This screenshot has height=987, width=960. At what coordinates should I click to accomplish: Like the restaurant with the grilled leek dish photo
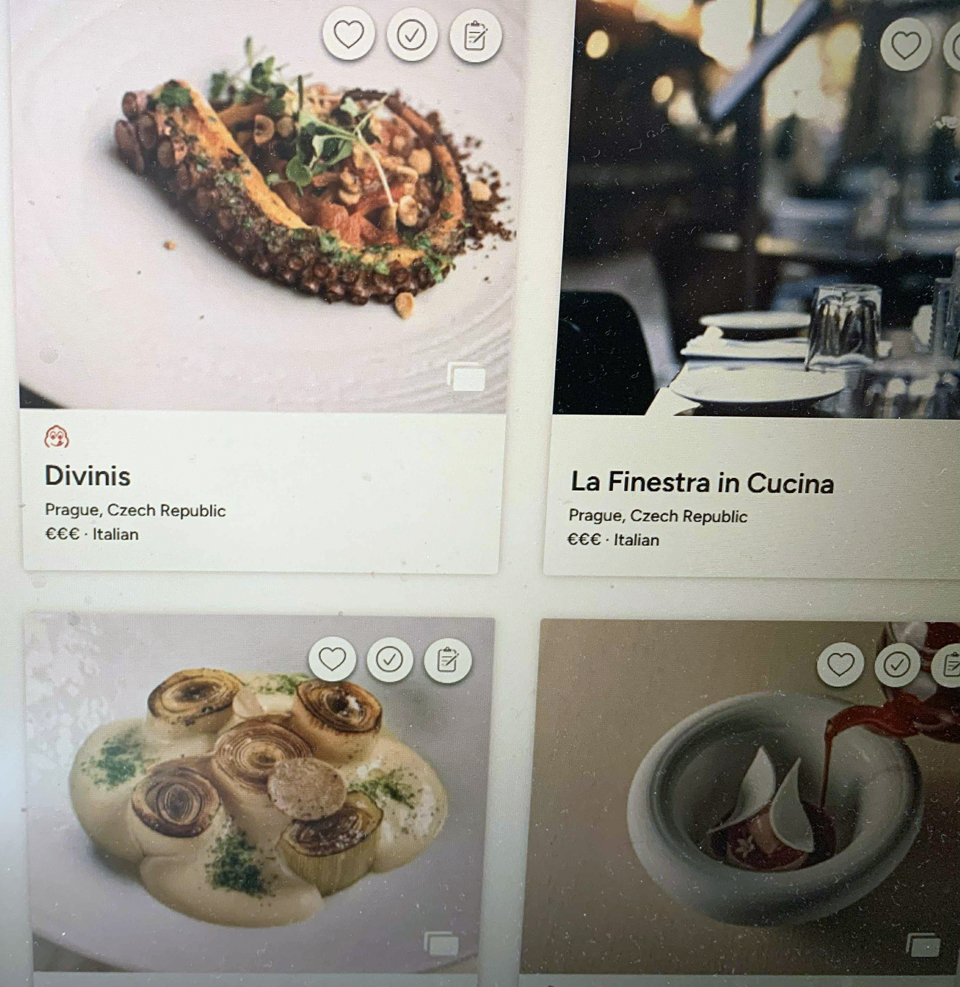[332, 659]
